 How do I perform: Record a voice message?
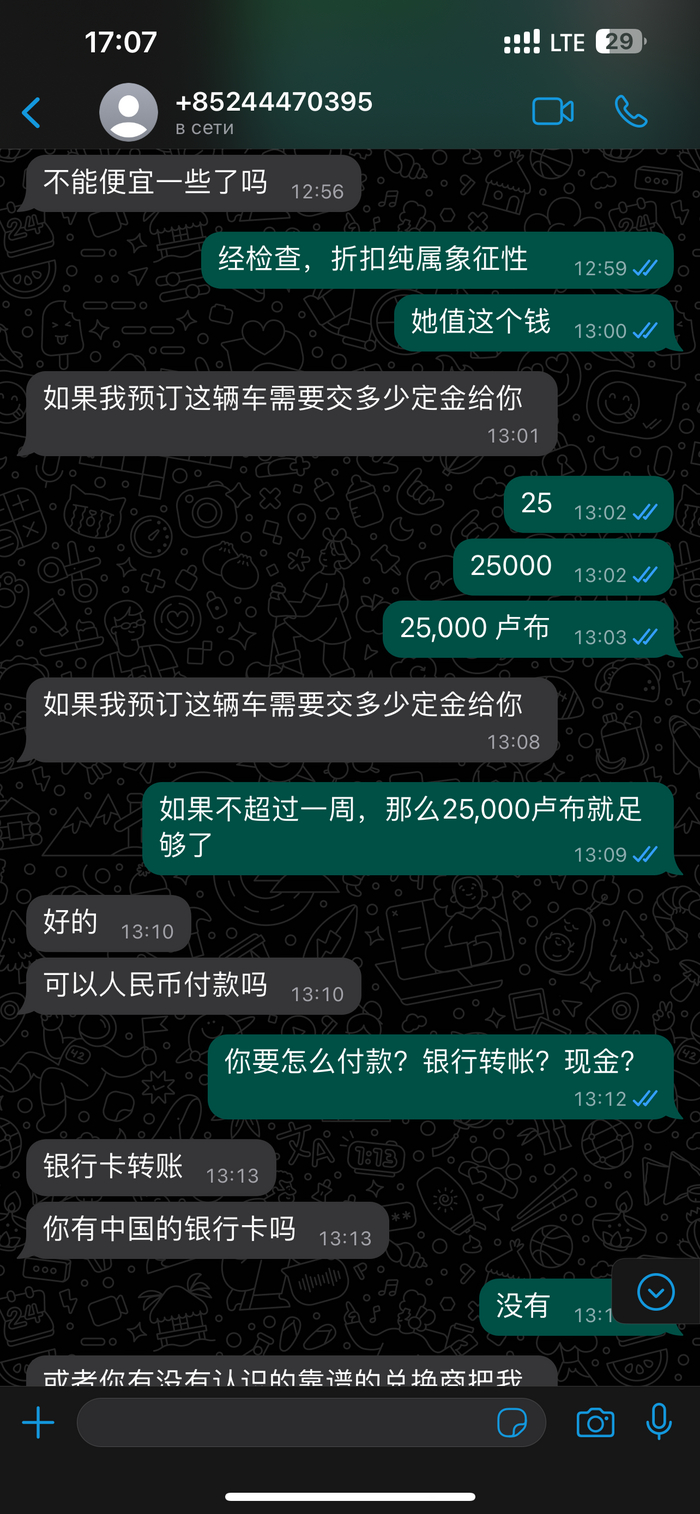tap(659, 1422)
